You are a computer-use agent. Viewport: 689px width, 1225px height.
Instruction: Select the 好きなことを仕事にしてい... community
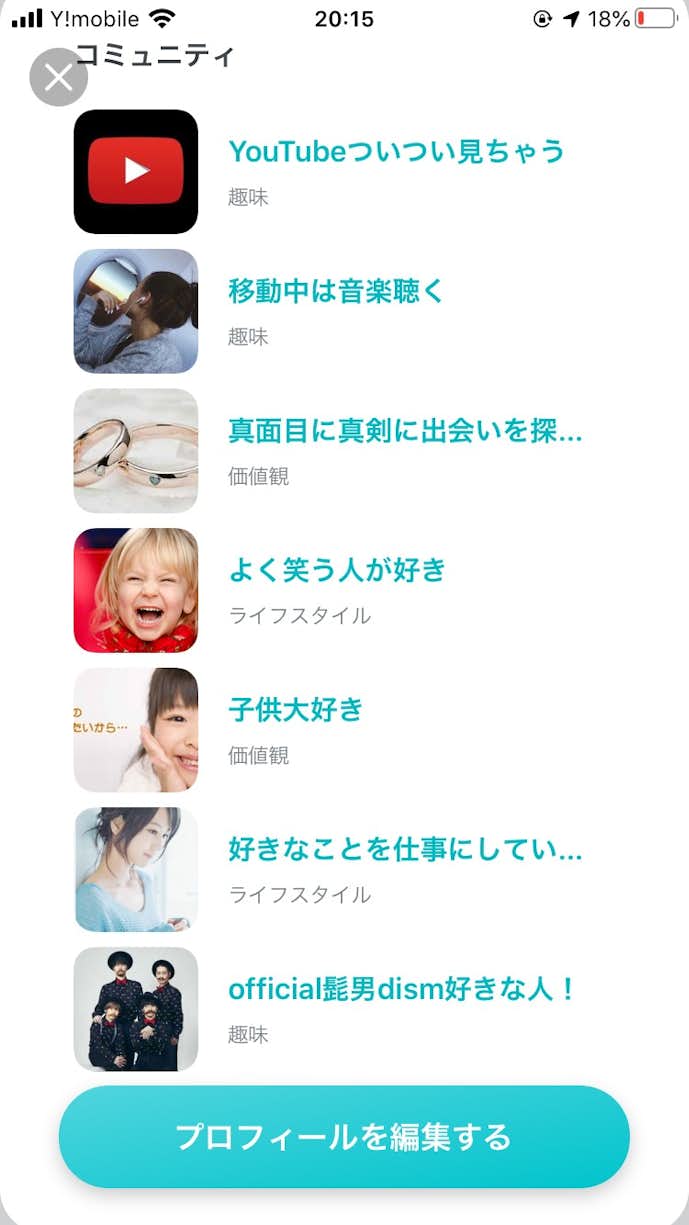click(404, 850)
